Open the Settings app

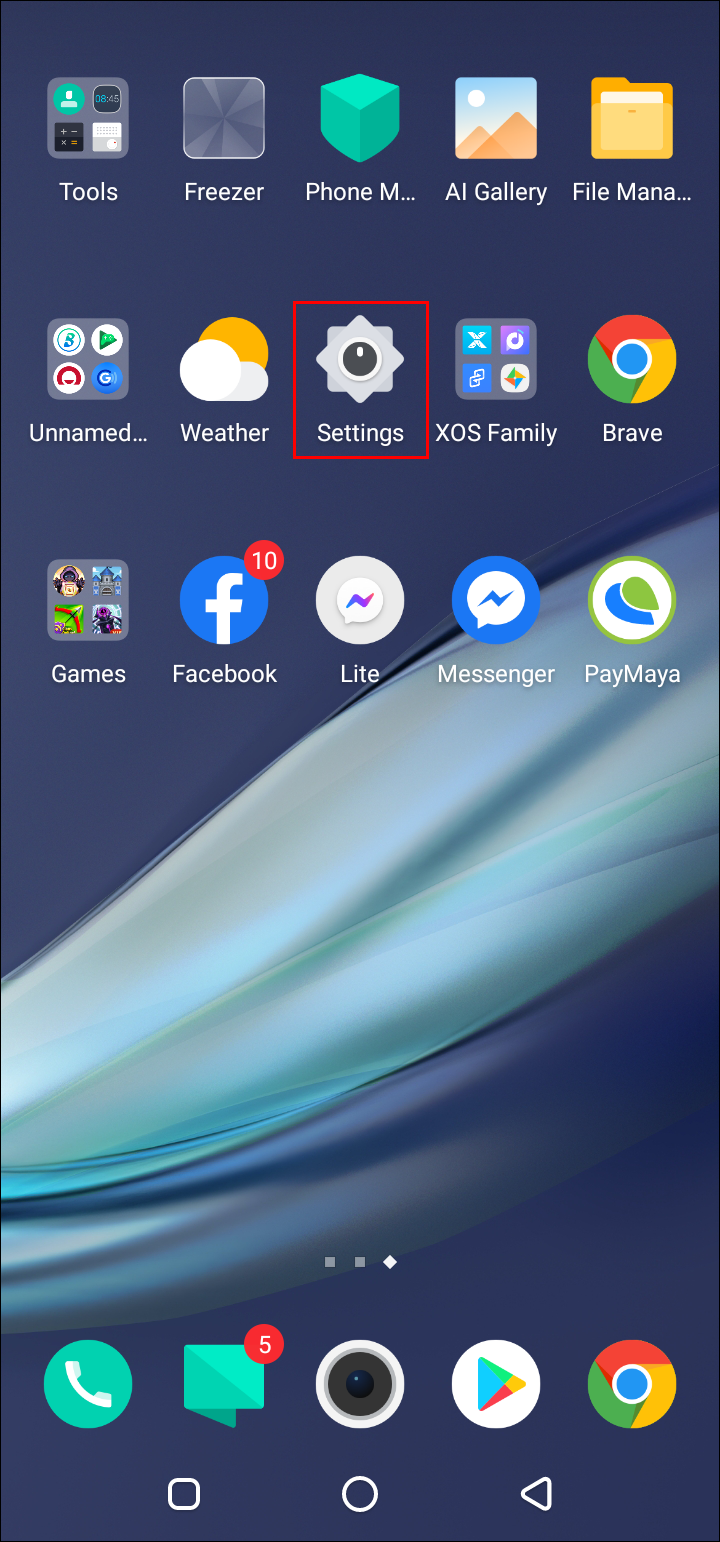360,361
